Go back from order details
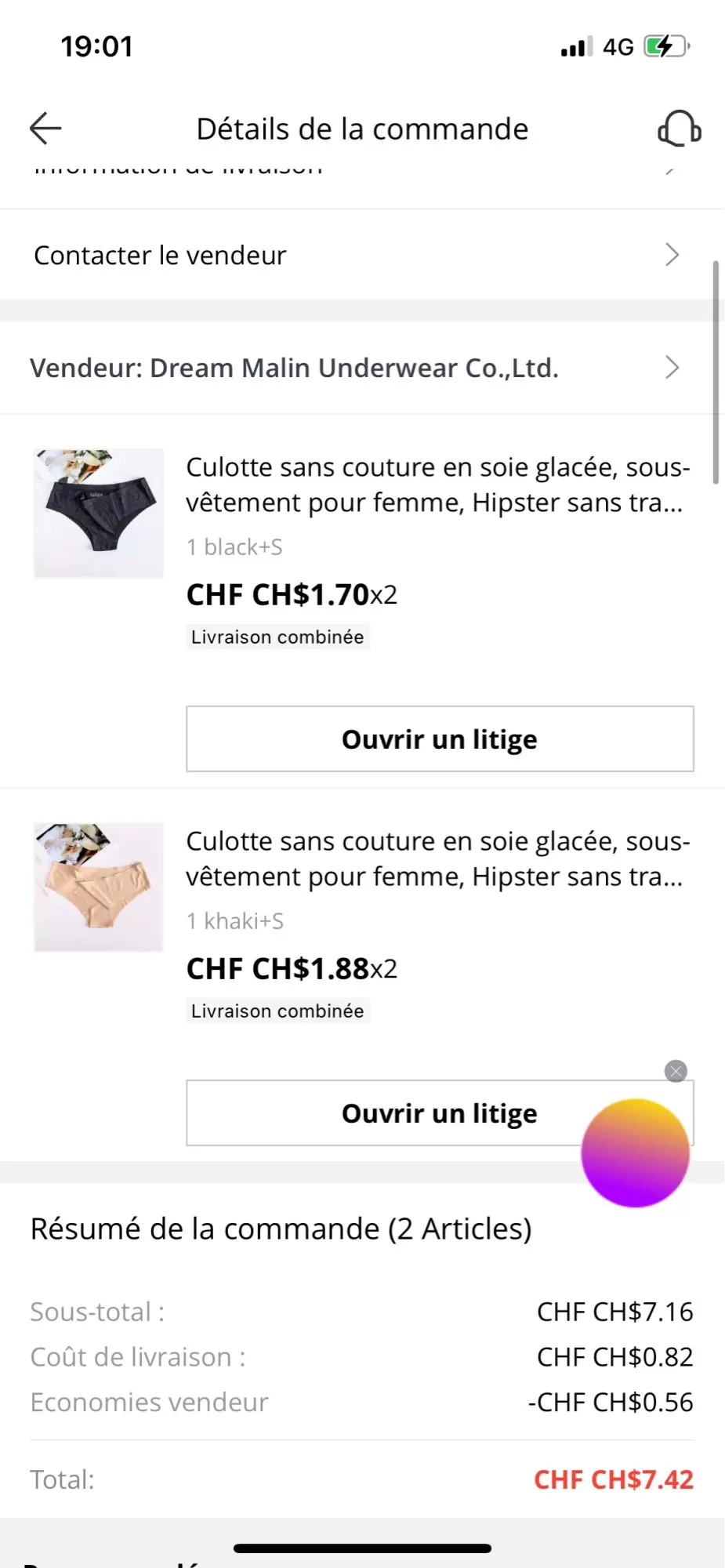The image size is (725, 1568). tap(45, 129)
